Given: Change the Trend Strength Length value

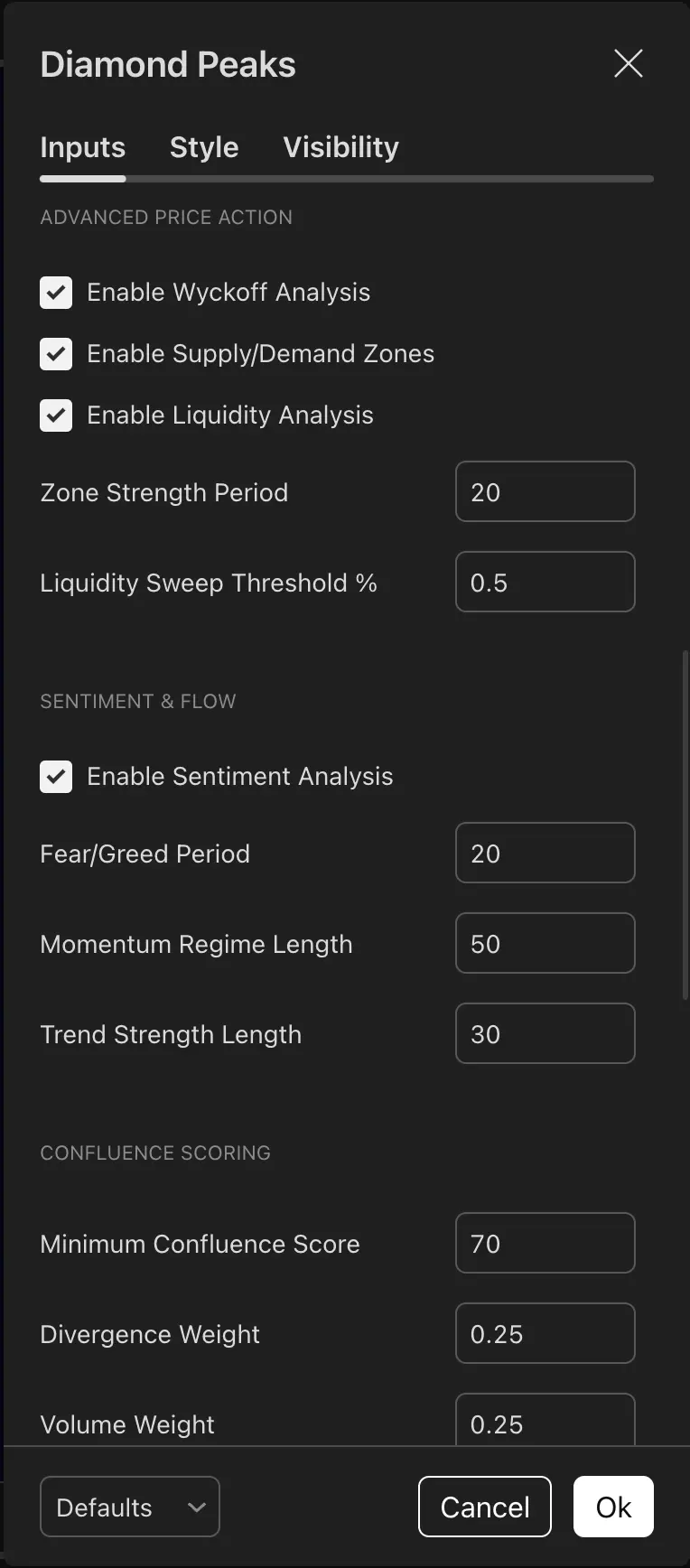Looking at the screenshot, I should pos(545,1033).
